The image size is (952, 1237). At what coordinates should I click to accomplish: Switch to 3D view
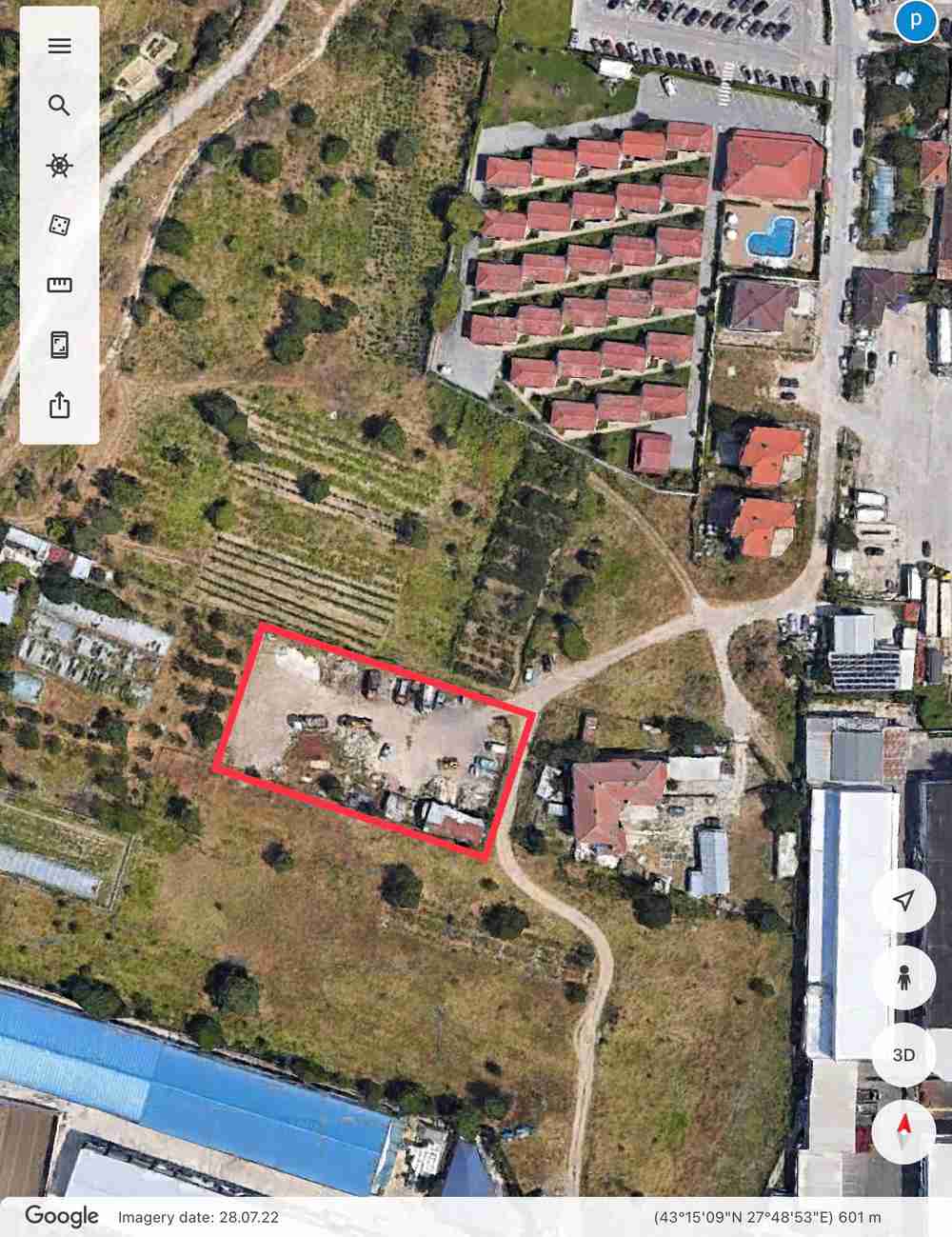tap(903, 1055)
